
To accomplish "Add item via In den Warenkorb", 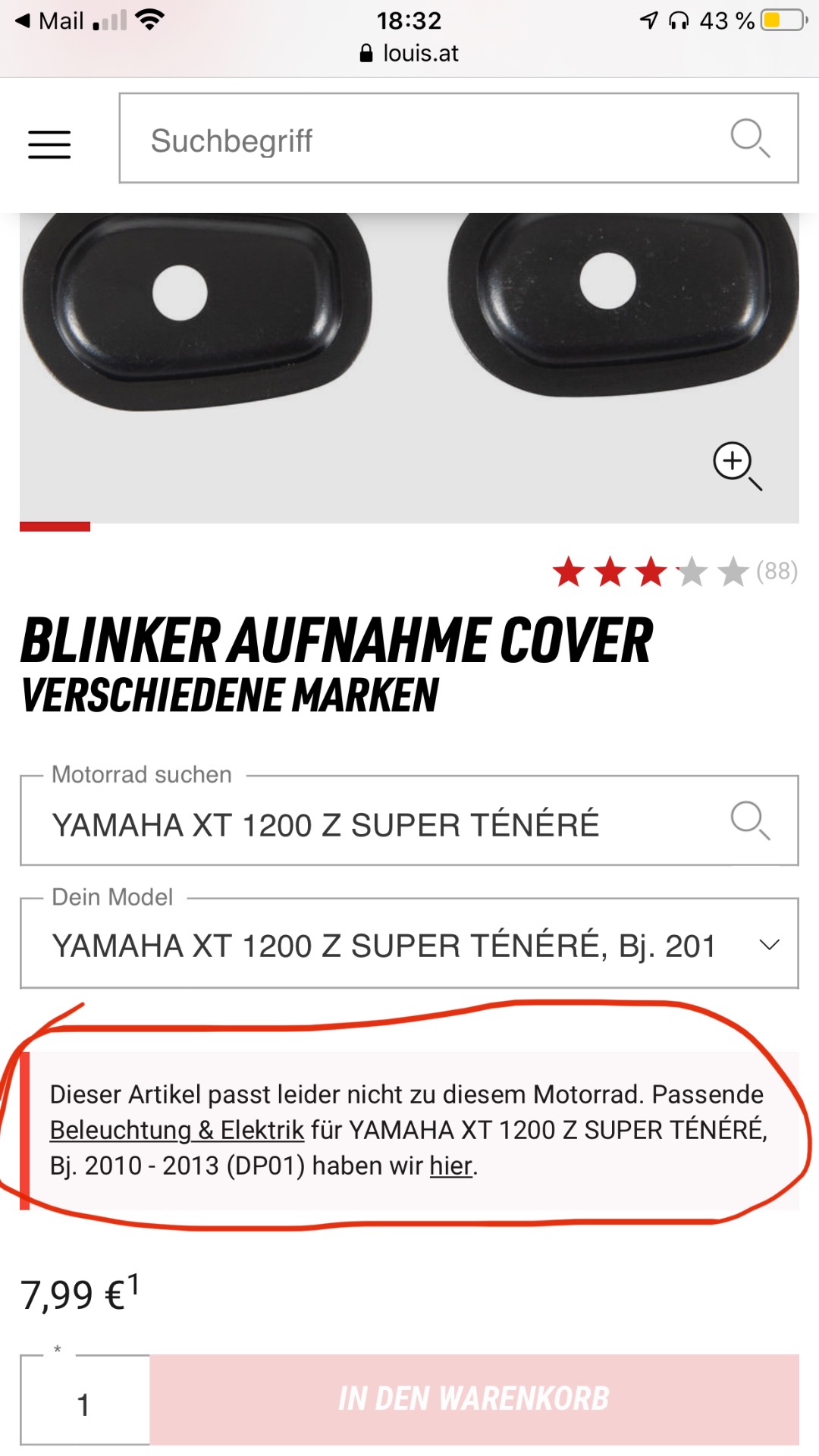I will tap(474, 1399).
